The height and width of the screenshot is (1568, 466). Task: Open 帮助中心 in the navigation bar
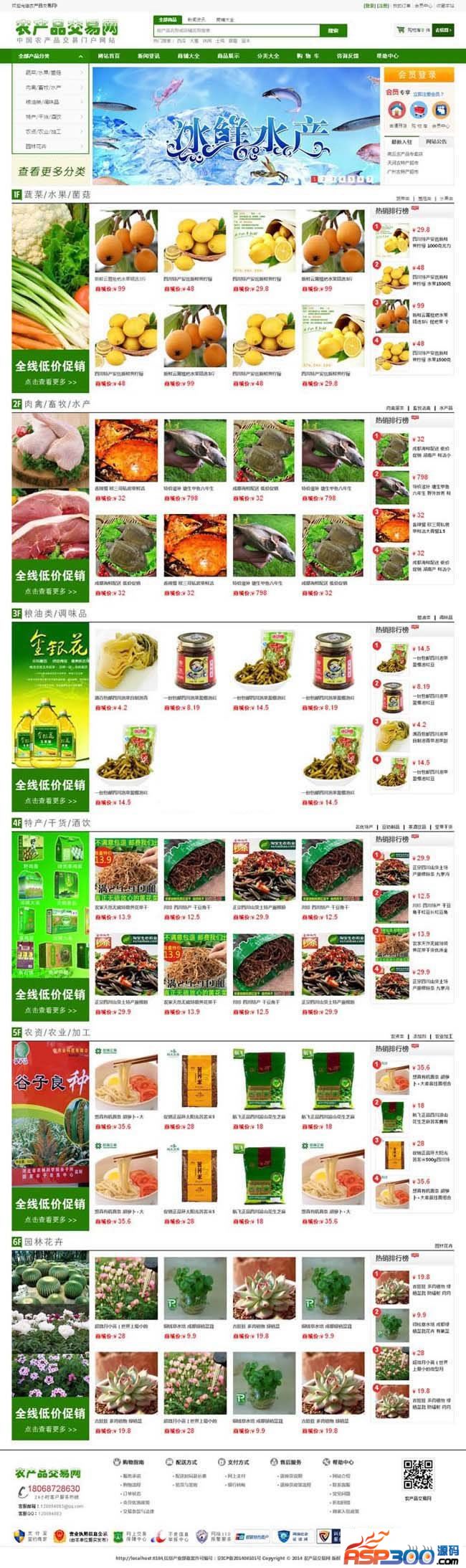pos(387,56)
